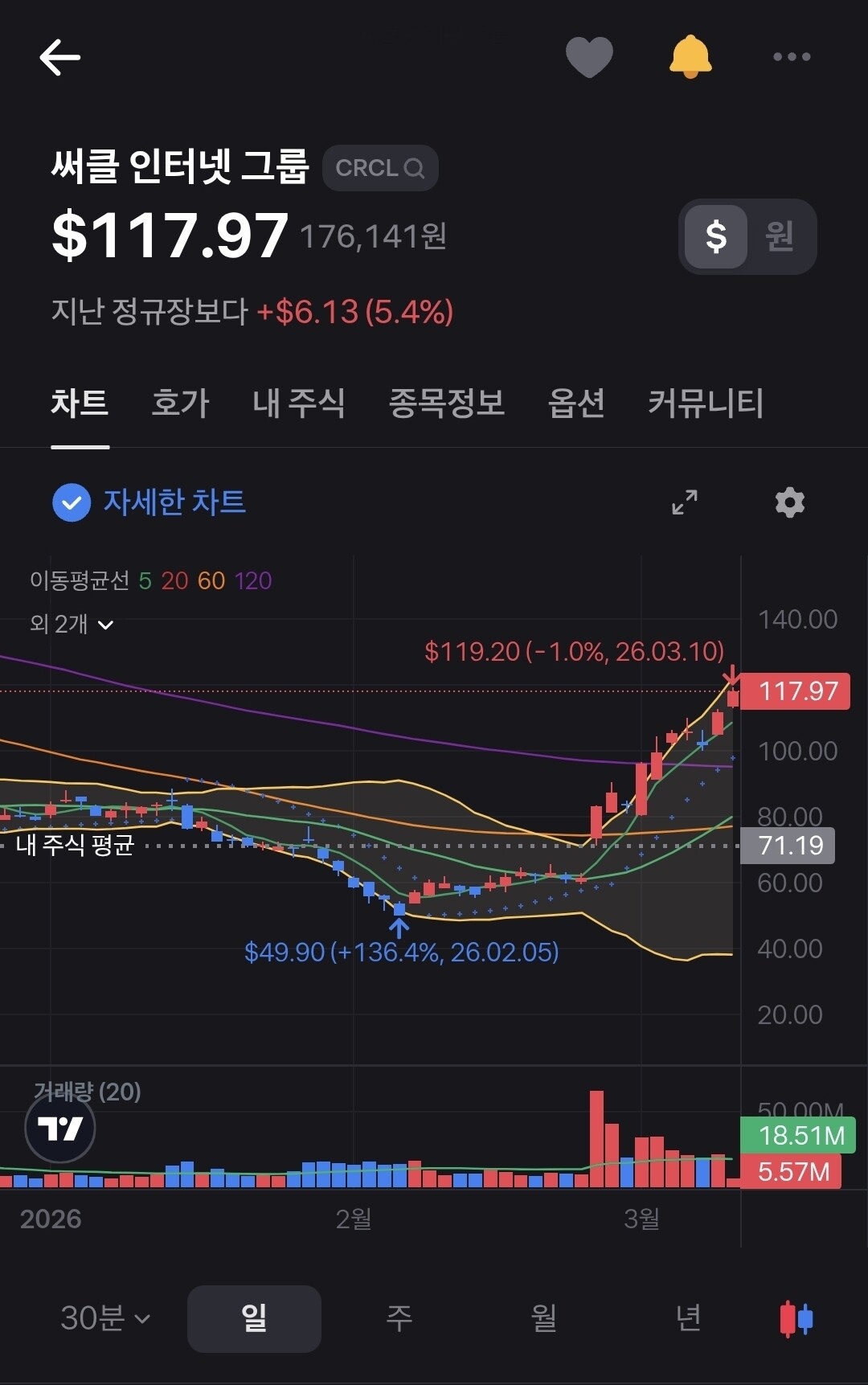Open the price alert bell
Image resolution: width=868 pixels, height=1385 pixels.
coord(690,57)
